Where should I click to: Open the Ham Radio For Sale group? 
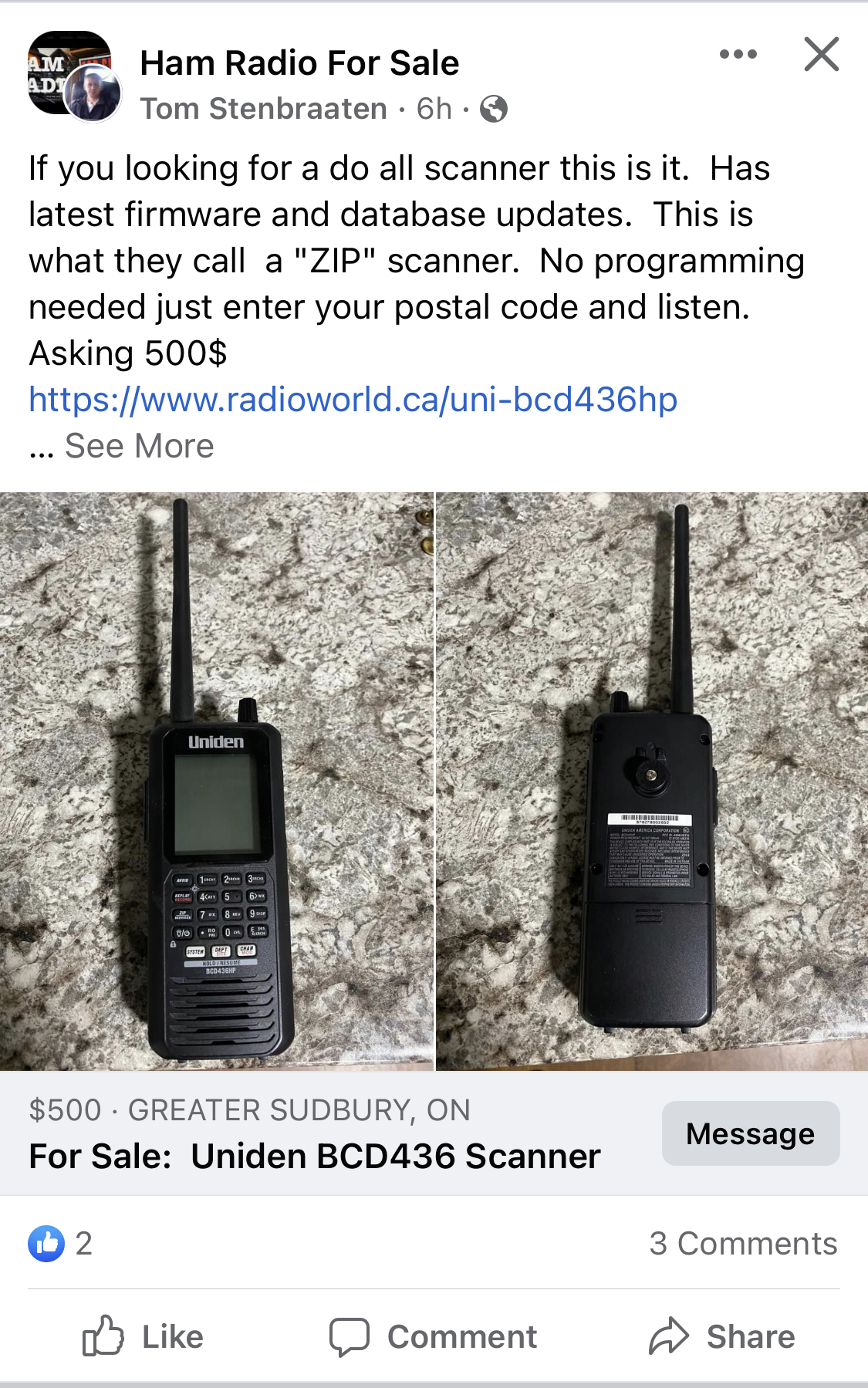(299, 63)
